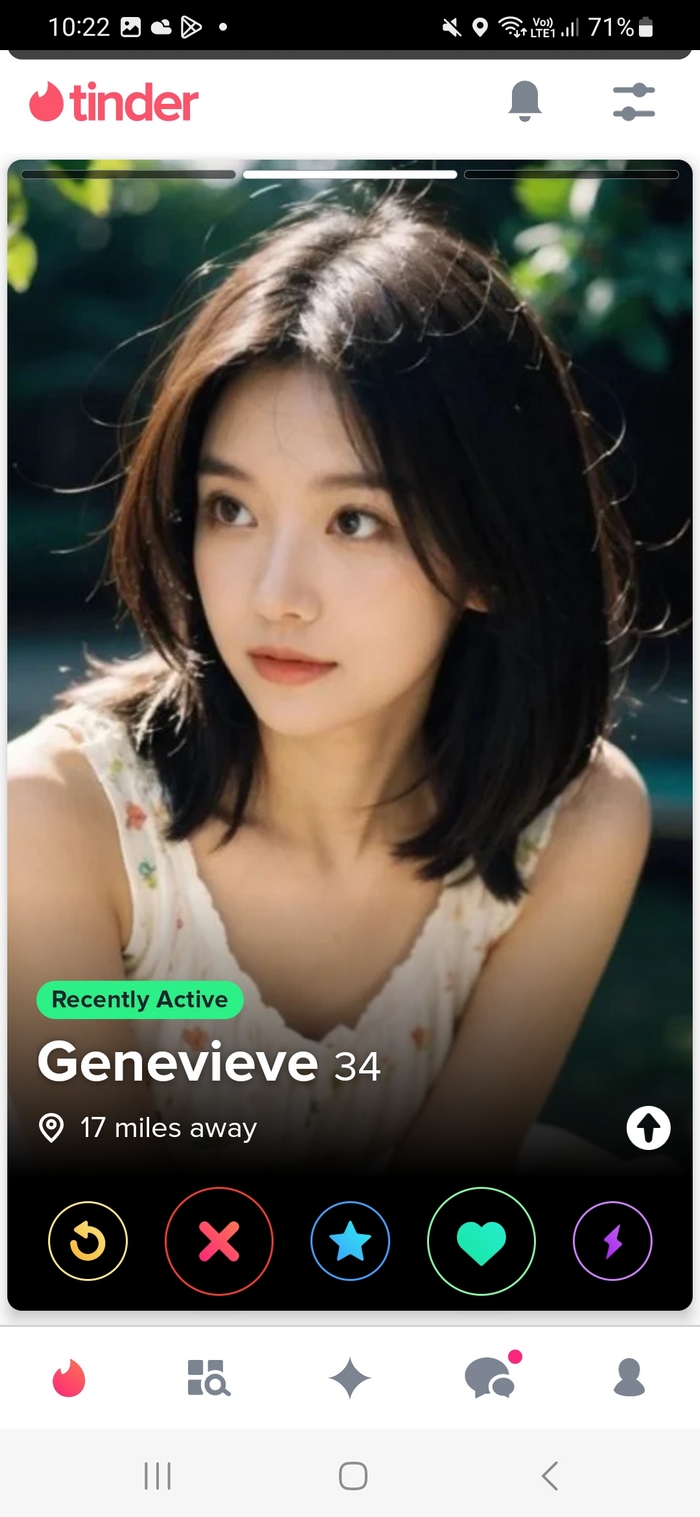Send Genevieve a Super Like star

350,1241
